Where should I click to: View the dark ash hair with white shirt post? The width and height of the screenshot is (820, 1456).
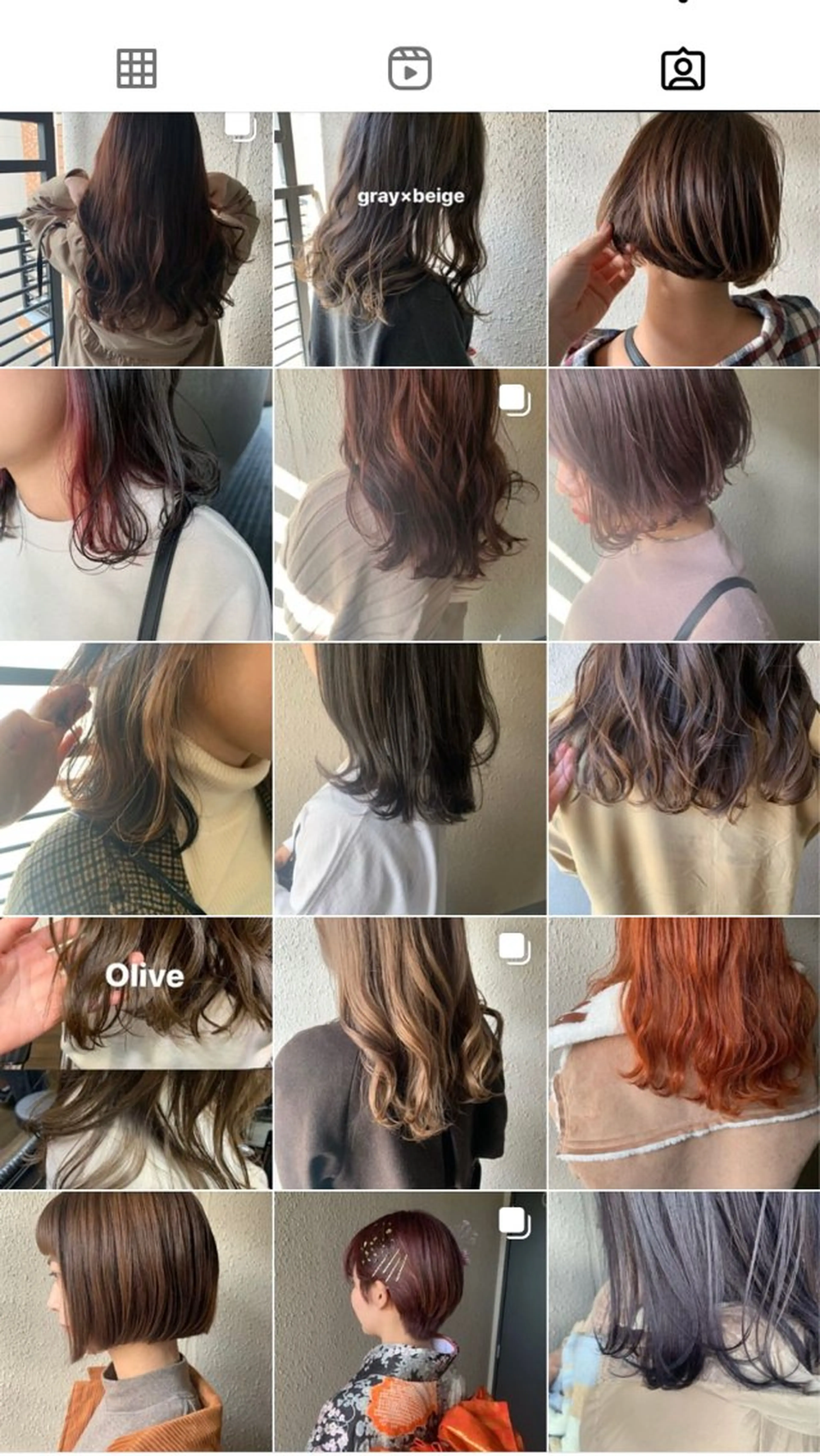point(410,779)
